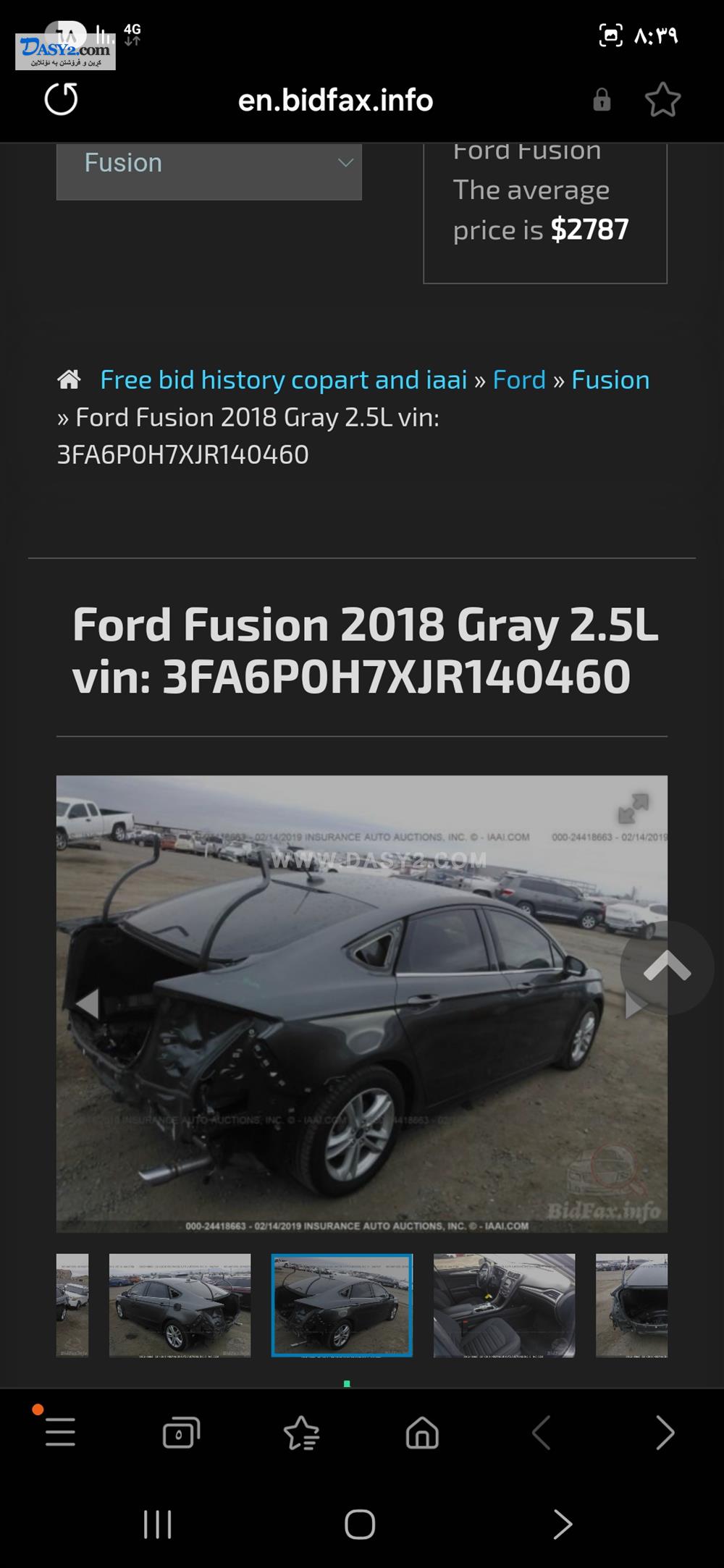The height and width of the screenshot is (1568, 724).
Task: Open recent apps from the system bar
Action: pyautogui.click(x=157, y=1525)
